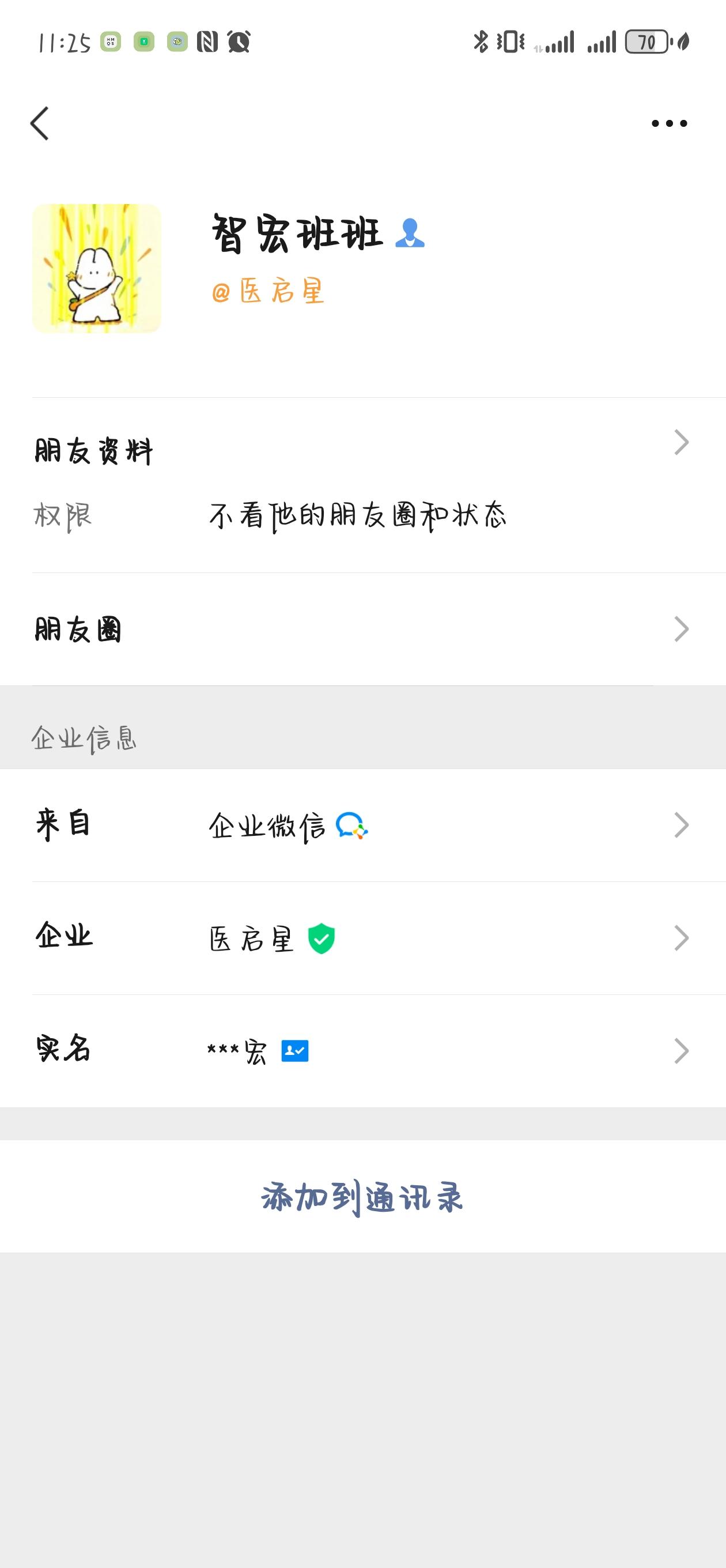This screenshot has width=726, height=1568.
Task: Open the 实名 verification row
Action: pos(362,1050)
